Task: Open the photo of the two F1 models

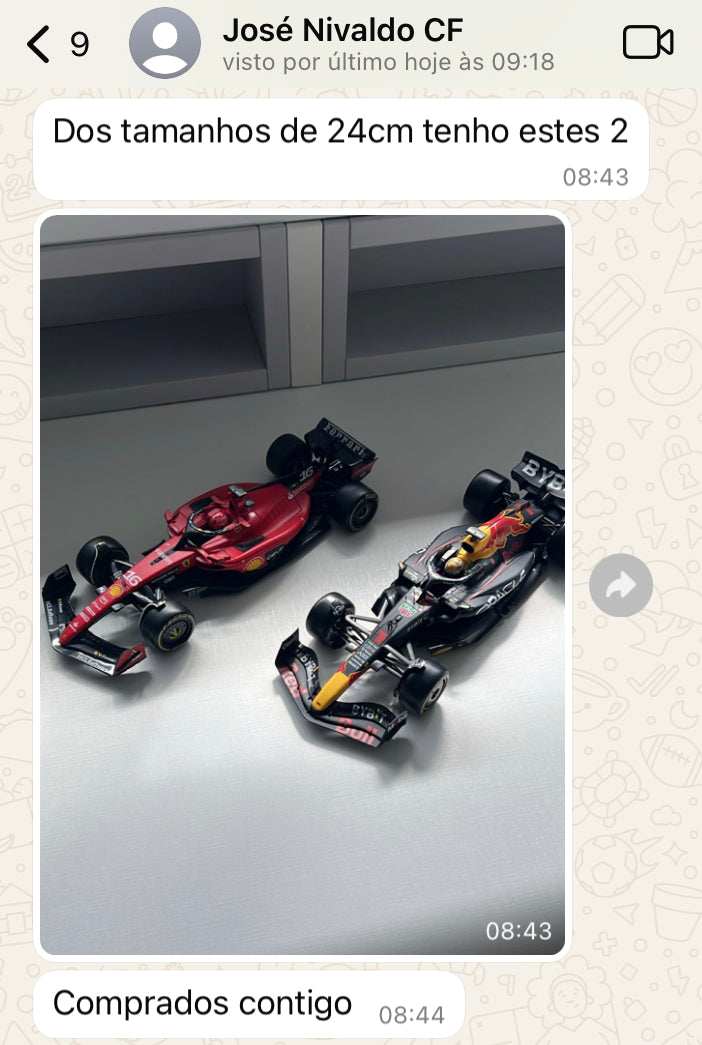Action: (302, 584)
